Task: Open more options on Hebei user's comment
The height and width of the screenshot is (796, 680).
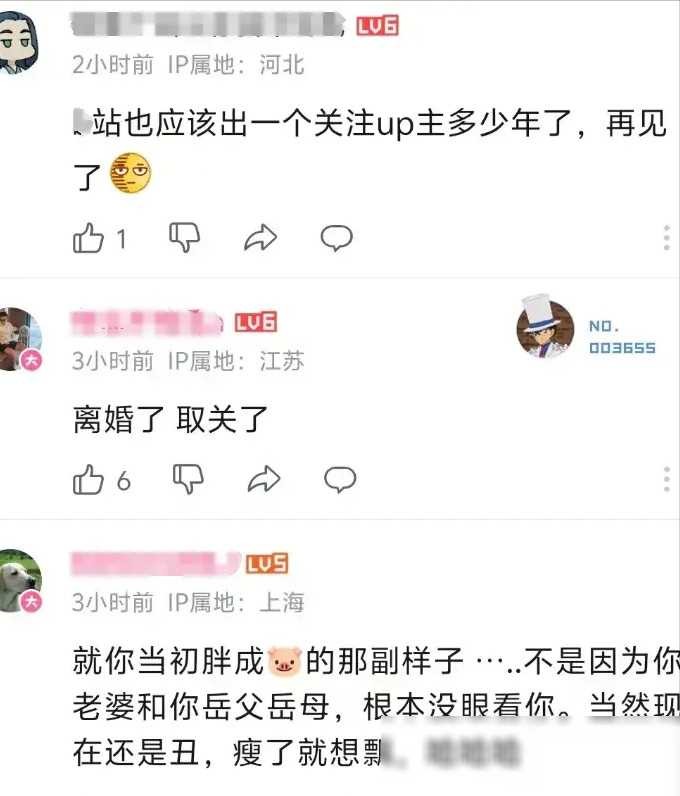Action: point(666,238)
